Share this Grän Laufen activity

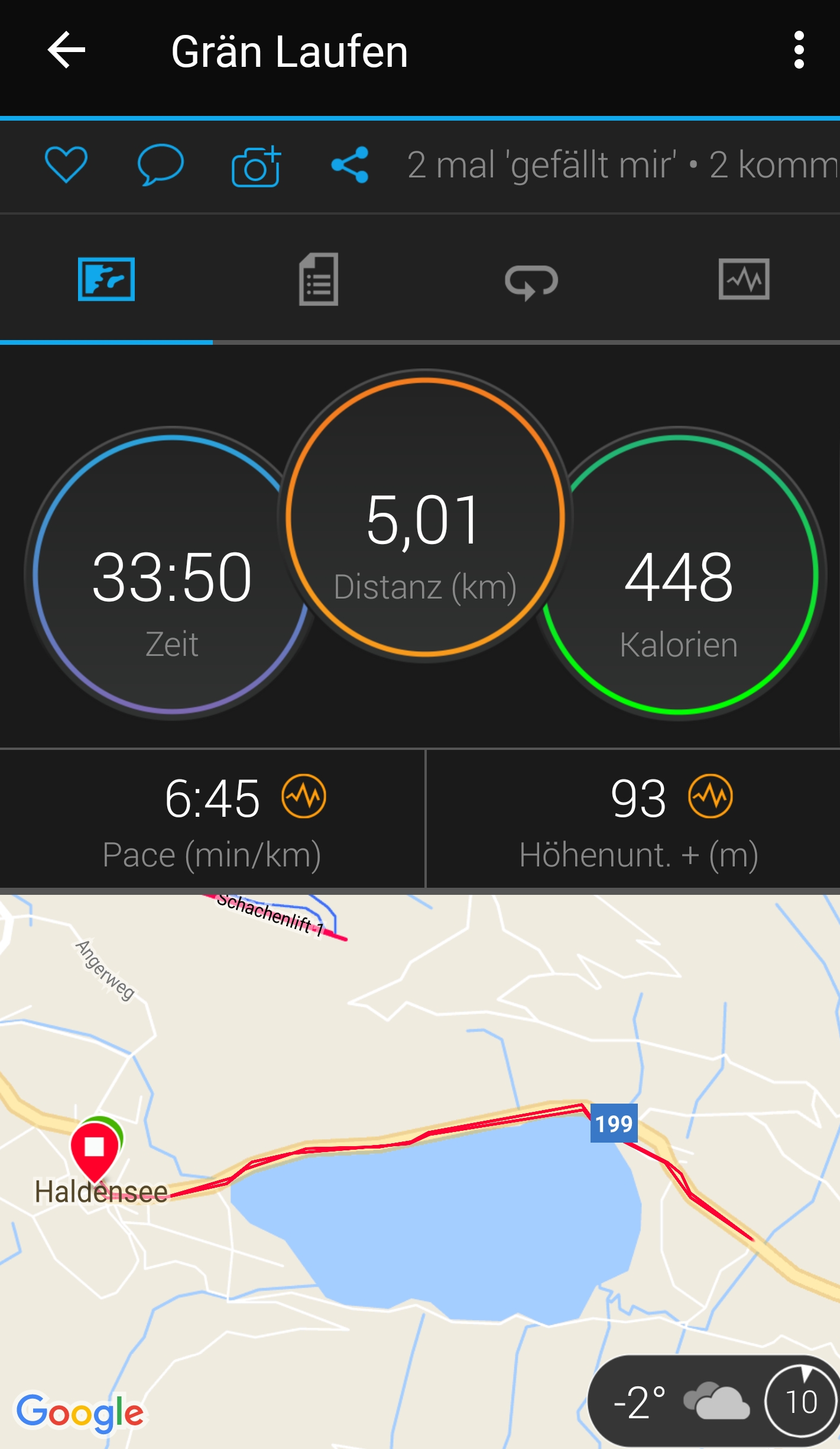[350, 164]
